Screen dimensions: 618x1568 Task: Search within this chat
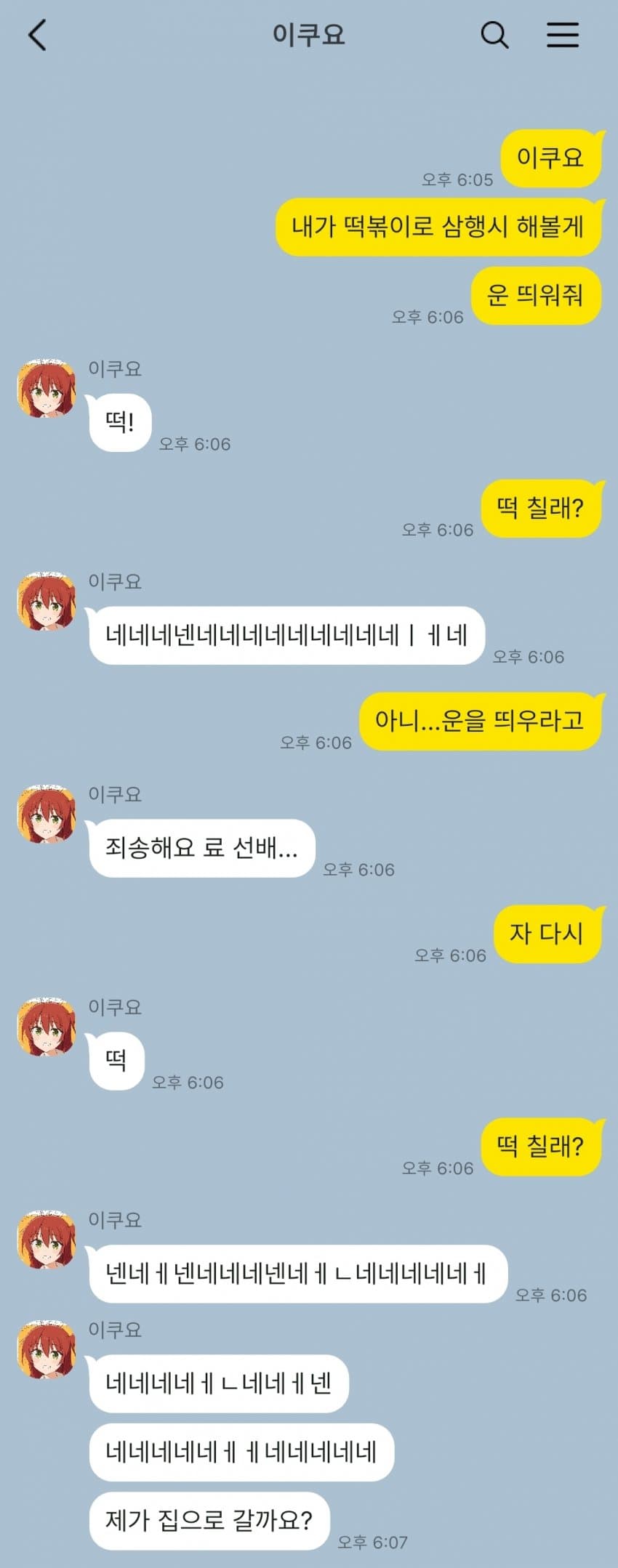tap(494, 35)
